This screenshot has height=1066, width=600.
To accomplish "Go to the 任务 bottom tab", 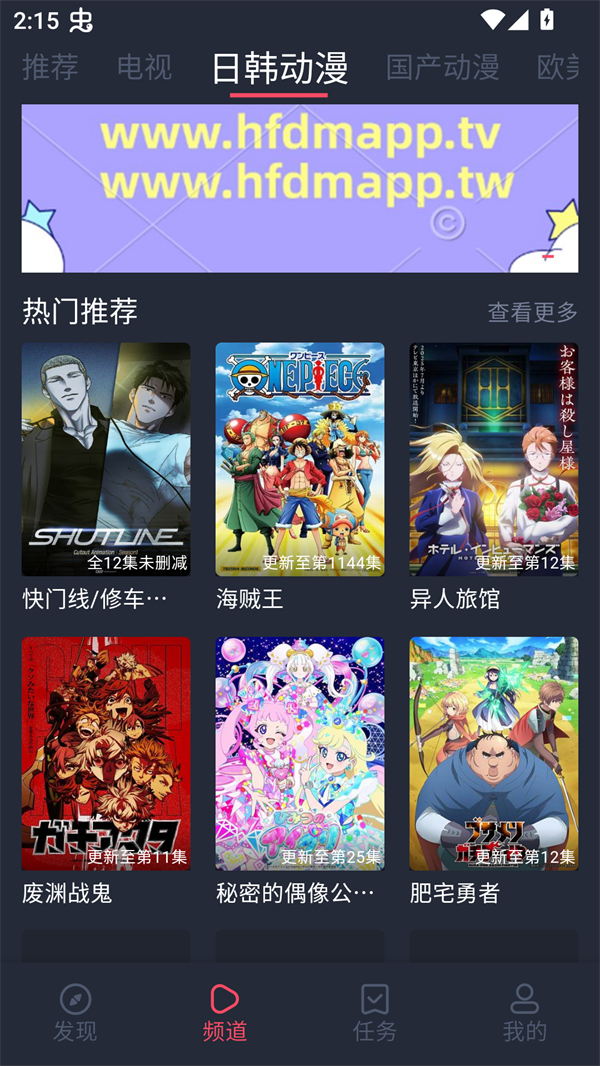I will pos(375,1012).
